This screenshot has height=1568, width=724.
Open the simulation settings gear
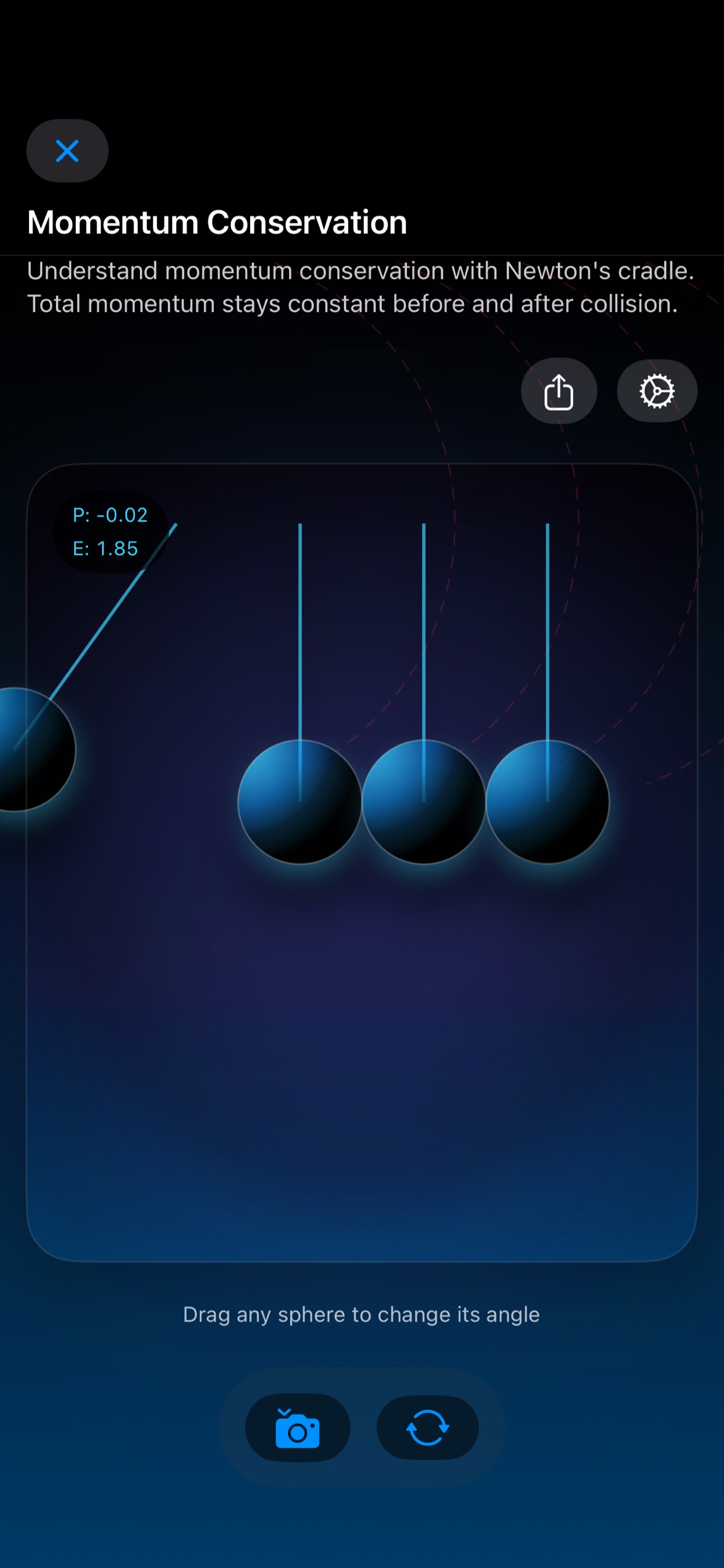tap(656, 391)
